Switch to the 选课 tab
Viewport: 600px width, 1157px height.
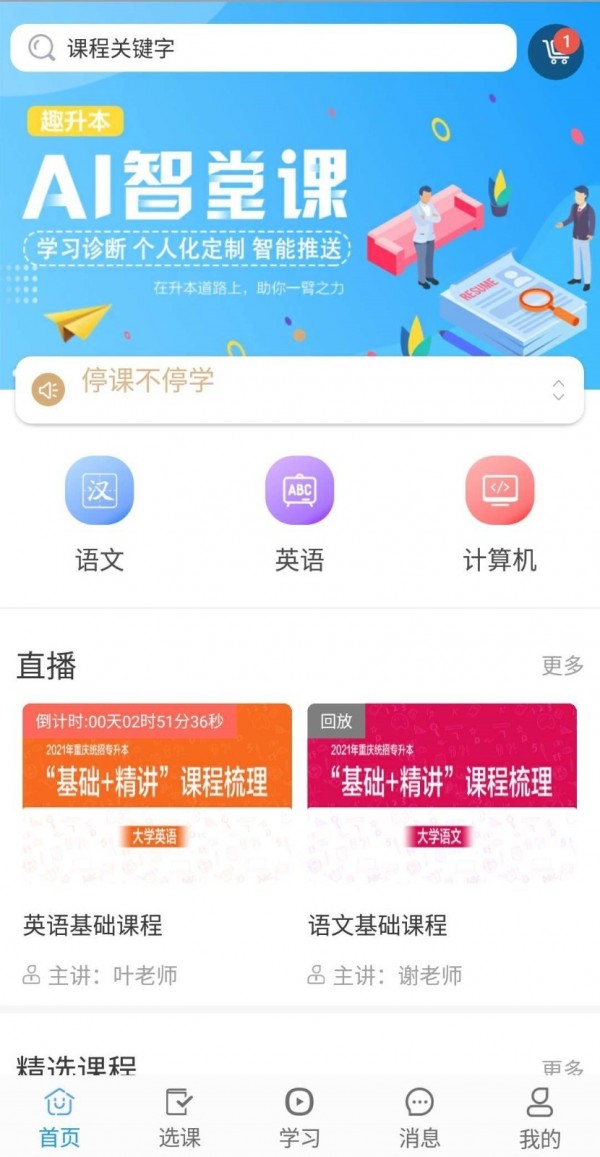(x=179, y=1118)
